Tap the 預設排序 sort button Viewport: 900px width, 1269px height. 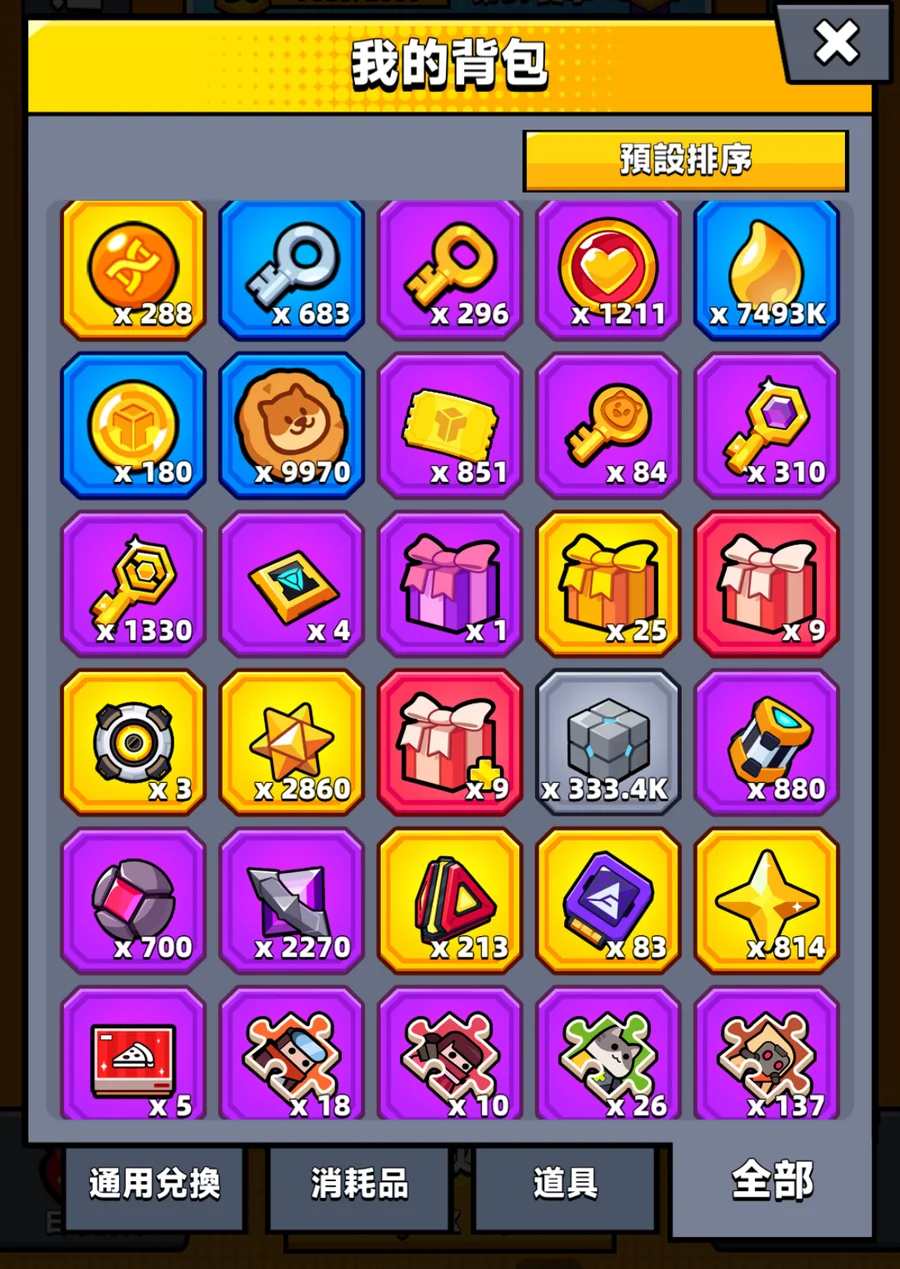(x=685, y=160)
